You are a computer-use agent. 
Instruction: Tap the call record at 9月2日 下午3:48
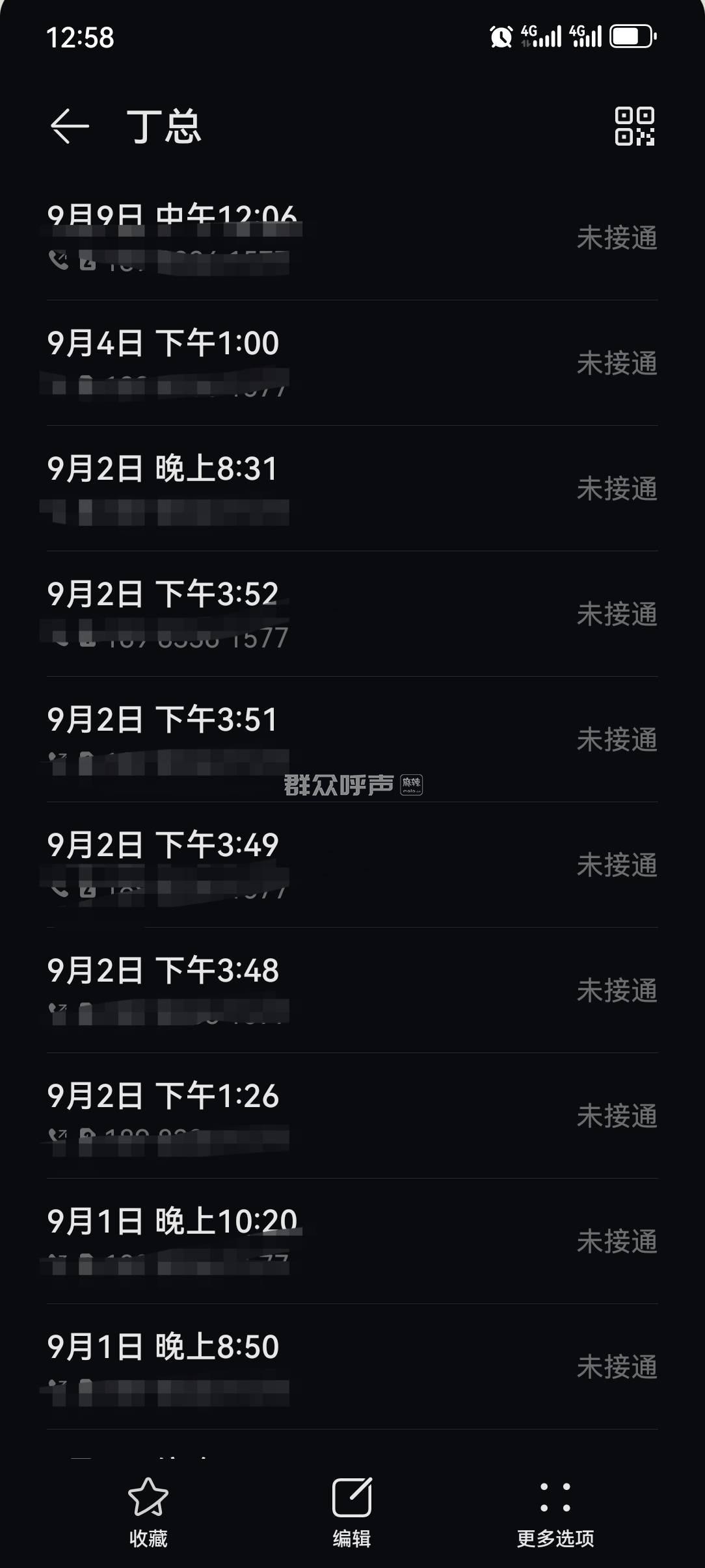[x=351, y=989]
